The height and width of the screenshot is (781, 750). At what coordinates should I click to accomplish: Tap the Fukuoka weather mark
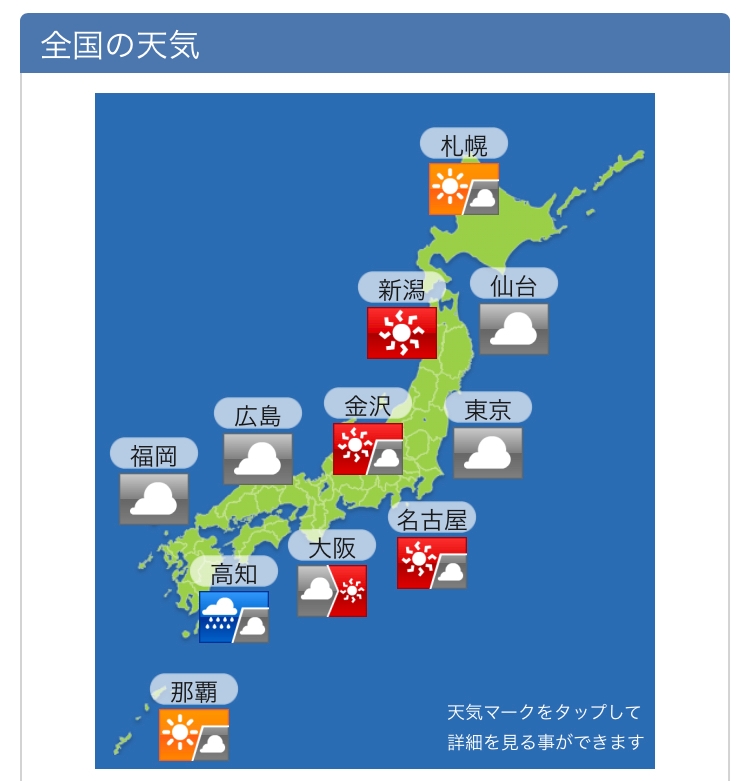tap(154, 499)
